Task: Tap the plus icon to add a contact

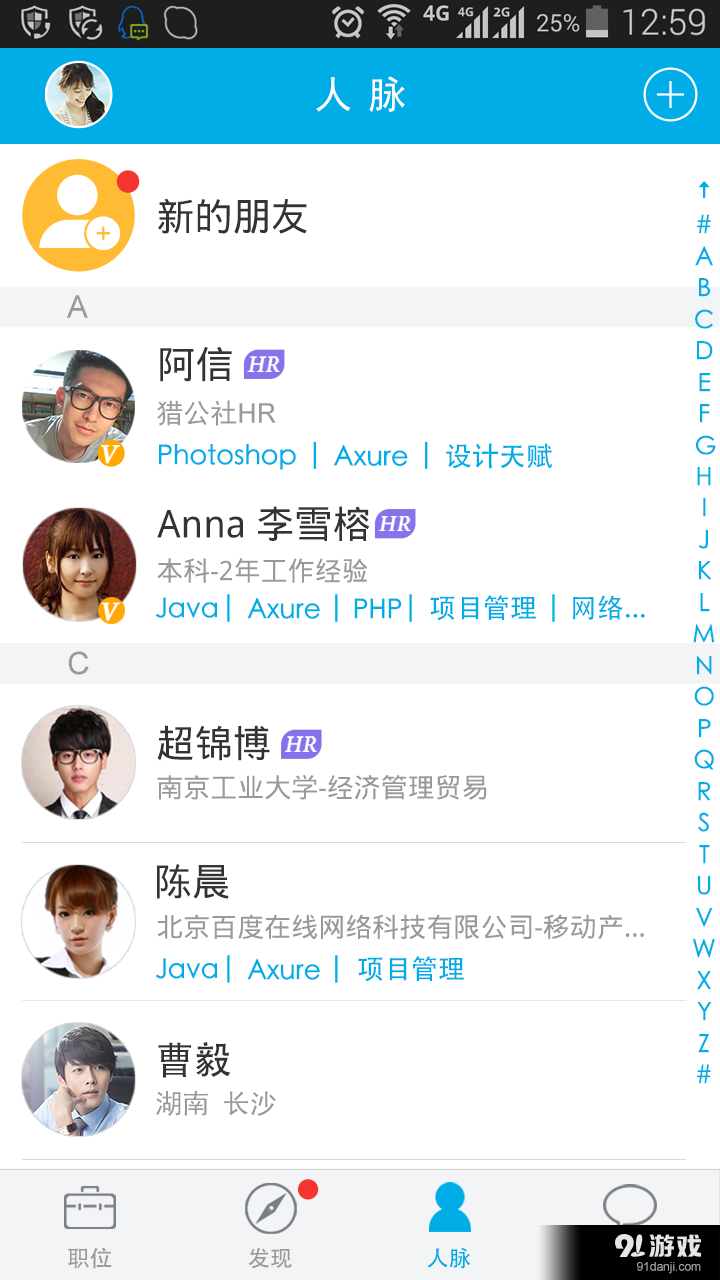Action: tap(670, 95)
